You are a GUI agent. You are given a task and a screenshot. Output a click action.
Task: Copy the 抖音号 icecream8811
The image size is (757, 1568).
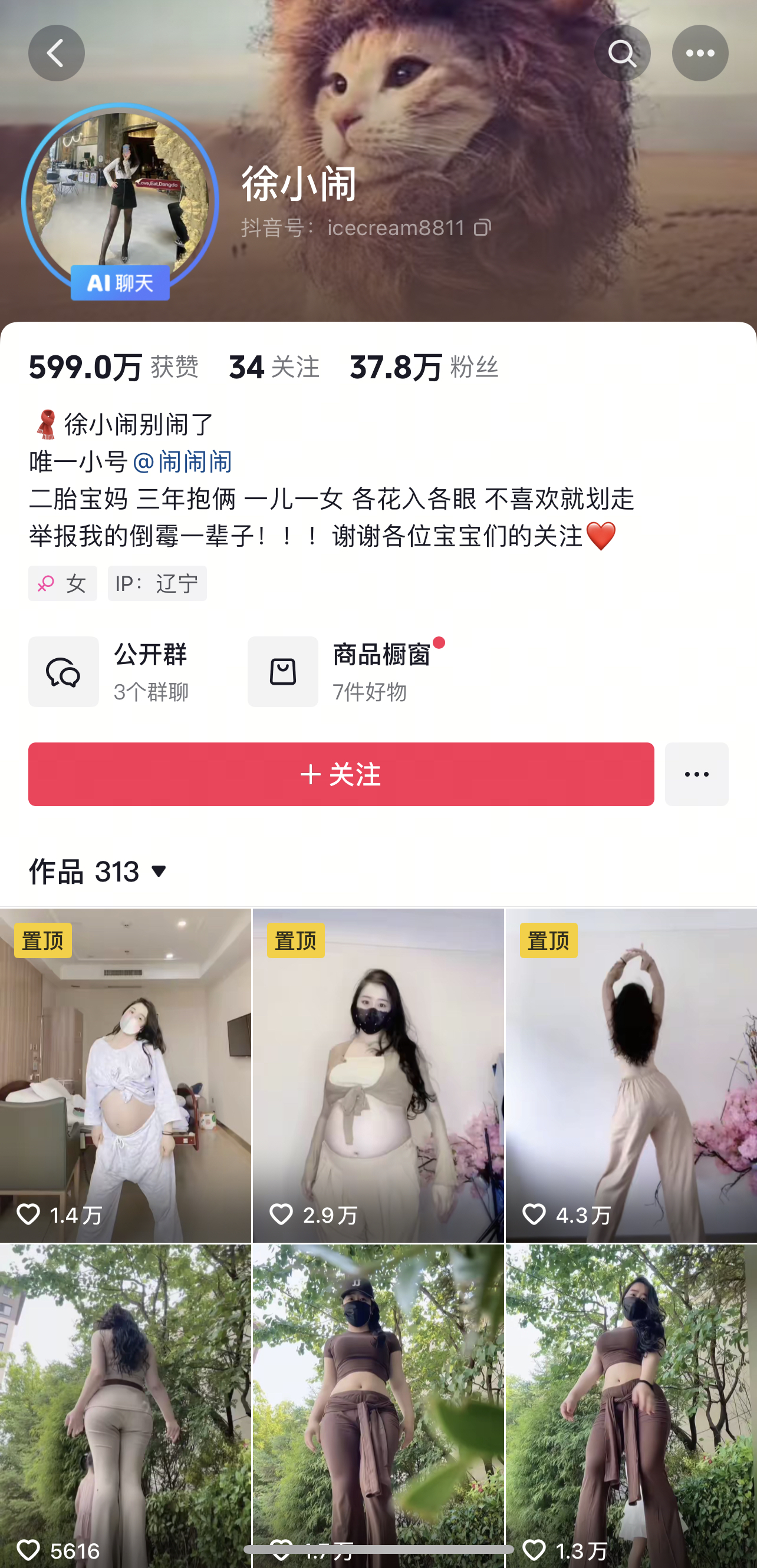482,227
